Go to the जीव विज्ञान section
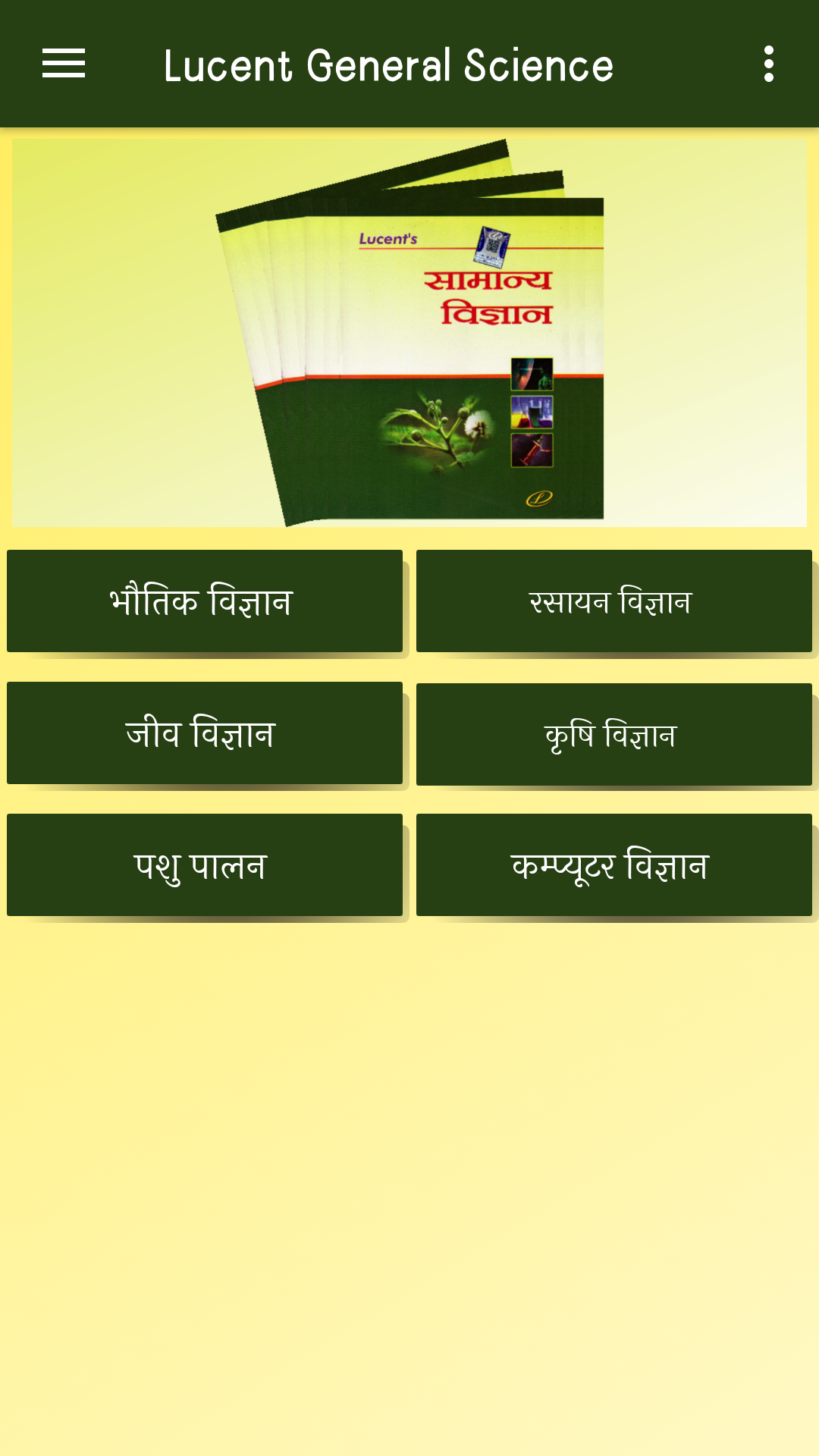Screen dimensions: 819x1456 coord(205,733)
